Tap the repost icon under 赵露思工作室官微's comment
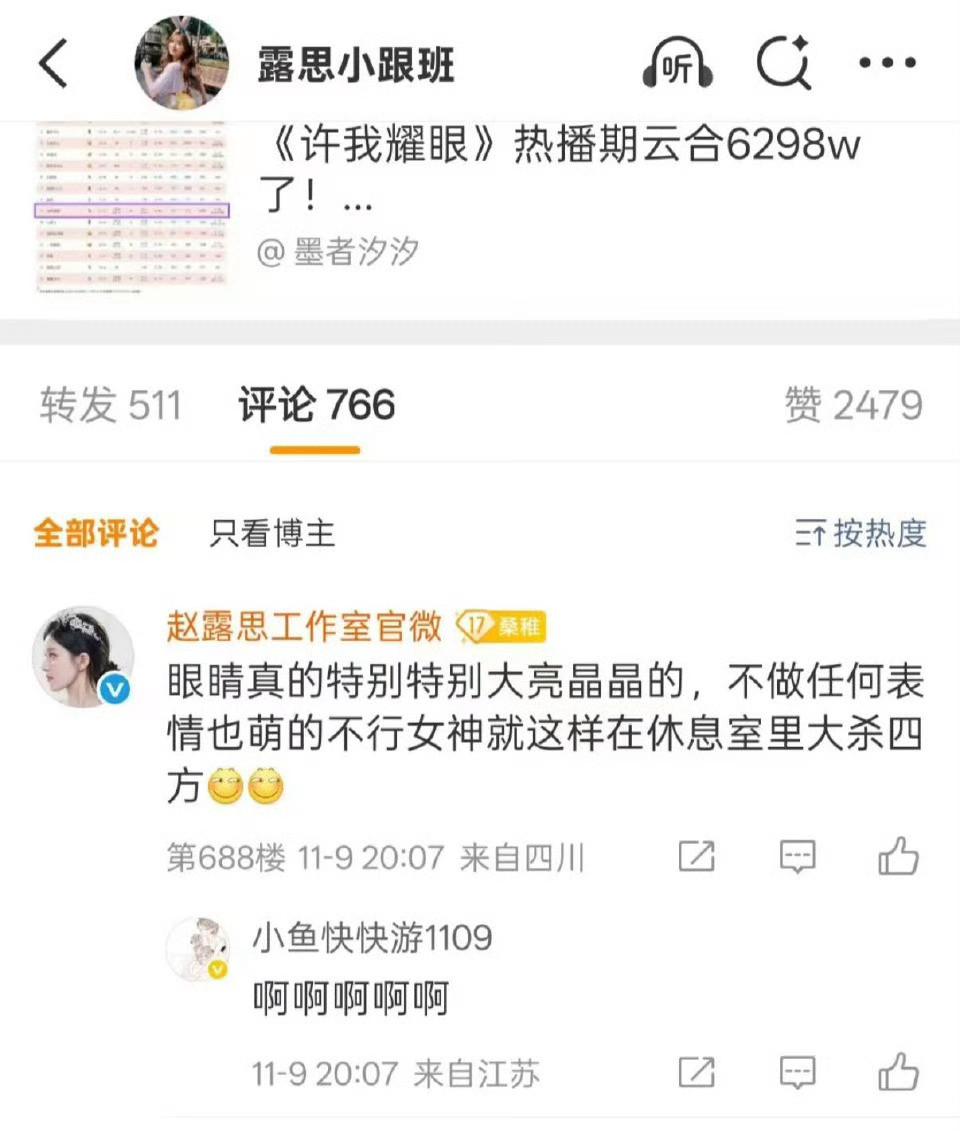This screenshot has width=960, height=1129. point(695,856)
